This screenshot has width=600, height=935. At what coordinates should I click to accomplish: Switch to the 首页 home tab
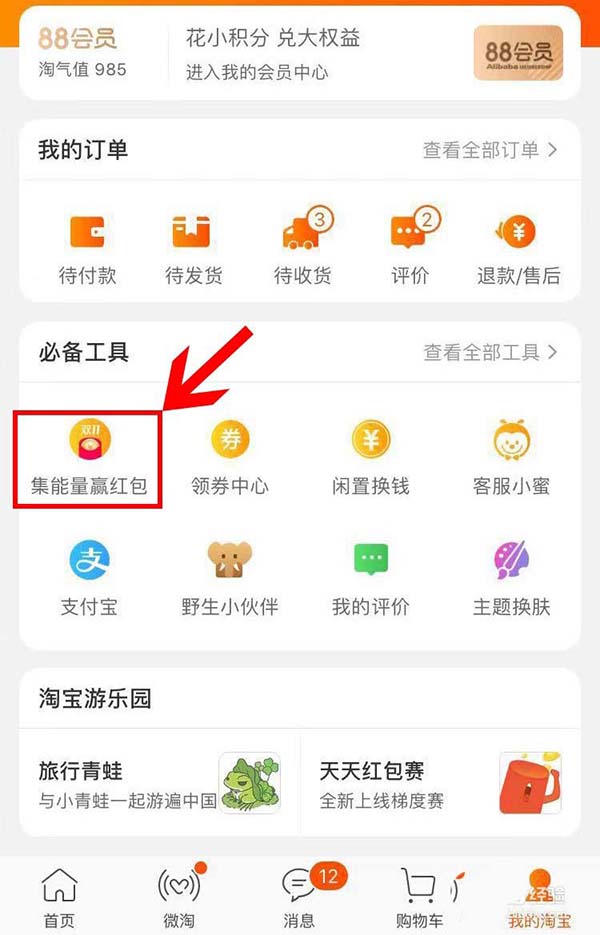click(x=59, y=898)
